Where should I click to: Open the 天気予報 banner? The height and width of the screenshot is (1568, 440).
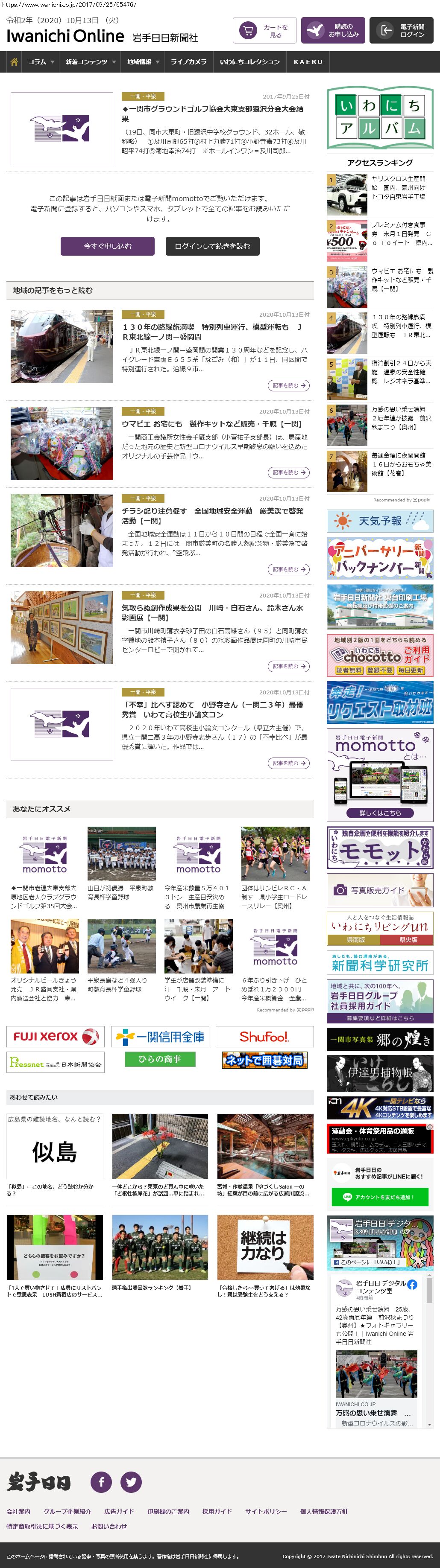pos(380,521)
